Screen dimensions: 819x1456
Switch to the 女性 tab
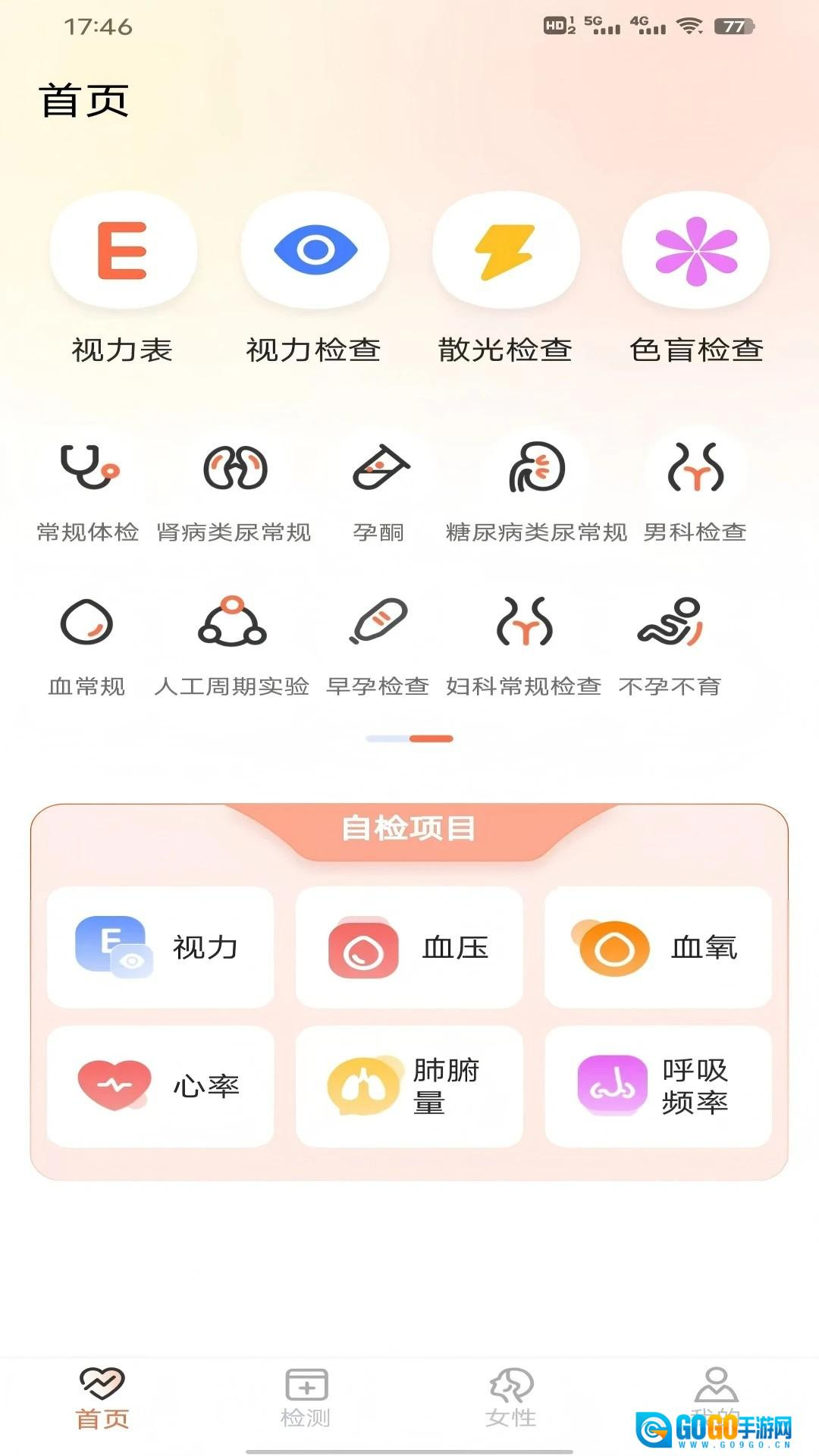click(511, 1398)
